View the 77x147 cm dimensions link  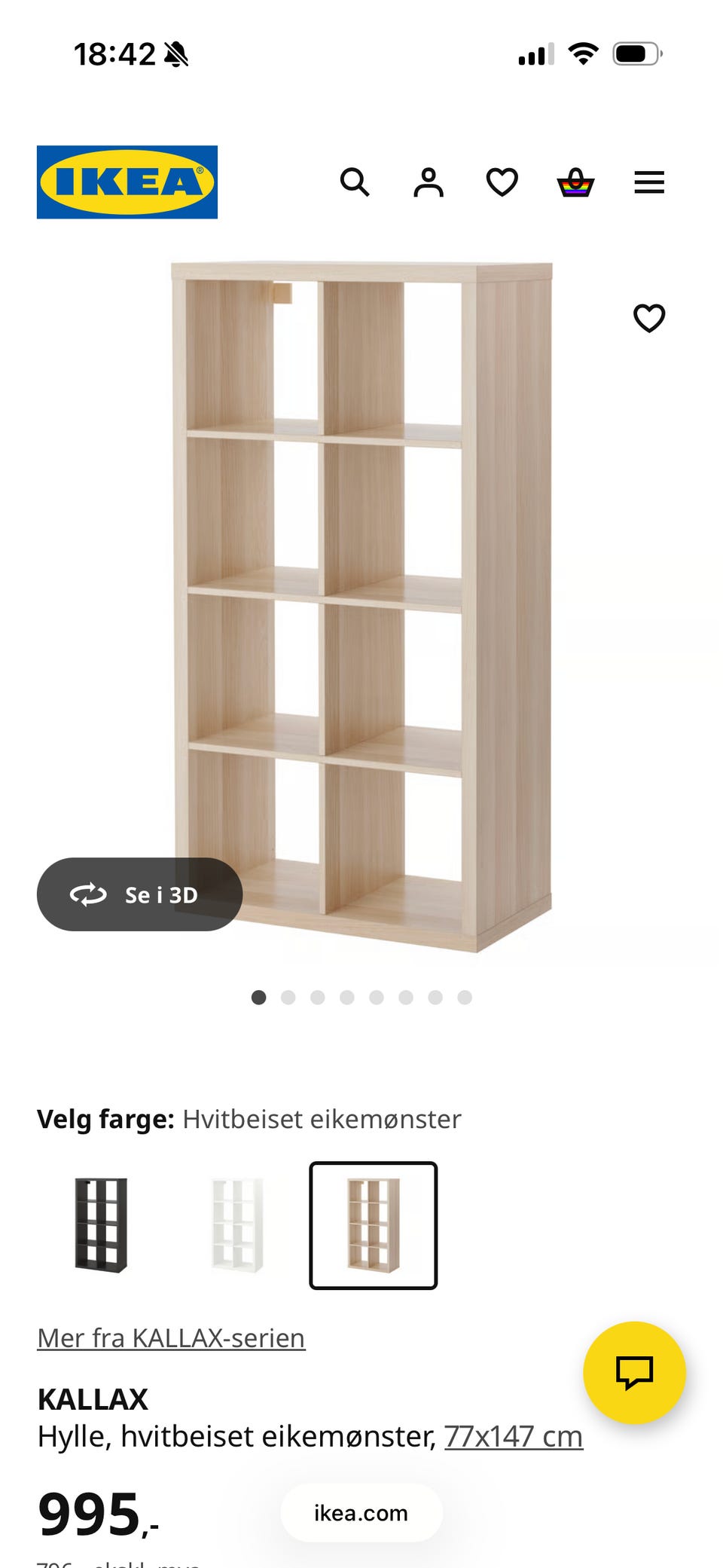point(514,1436)
